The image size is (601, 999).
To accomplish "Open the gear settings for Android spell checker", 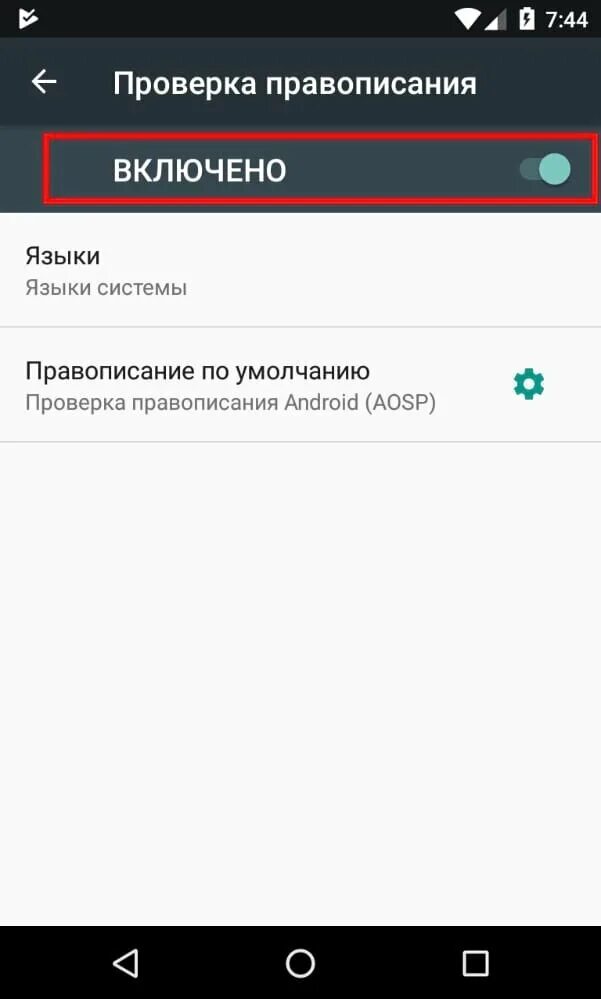I will 528,385.
